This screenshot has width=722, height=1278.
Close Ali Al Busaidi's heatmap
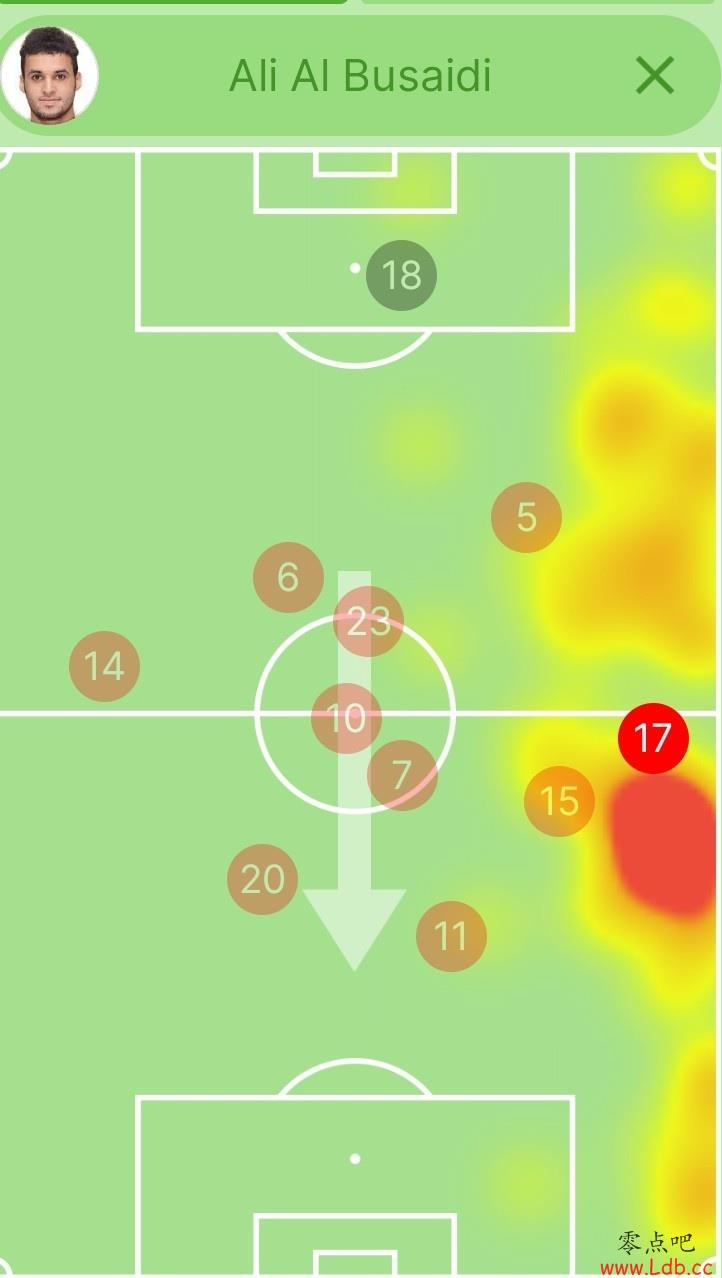pyautogui.click(x=655, y=75)
